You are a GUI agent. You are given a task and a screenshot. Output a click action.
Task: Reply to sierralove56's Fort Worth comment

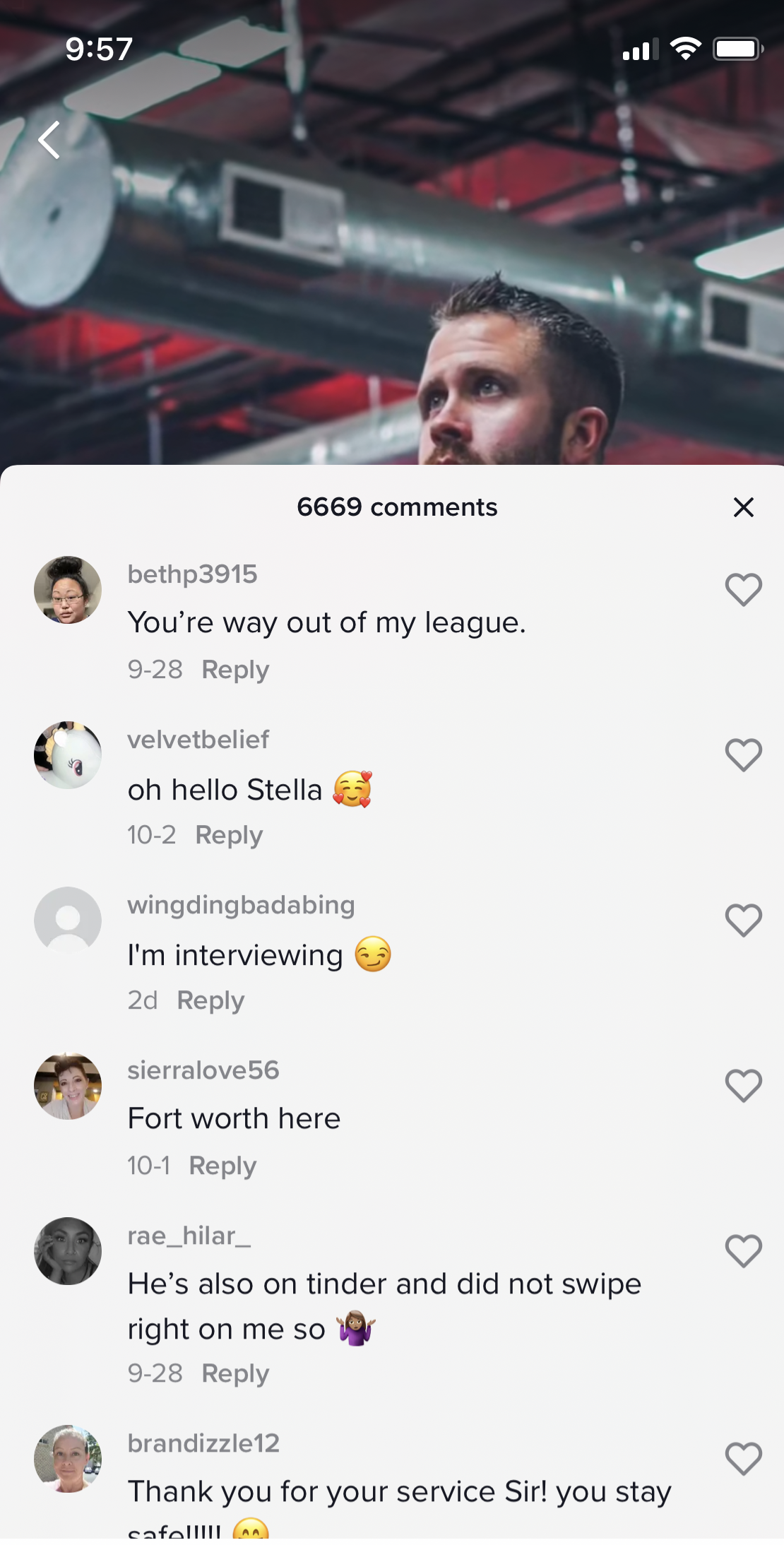[x=222, y=1166]
